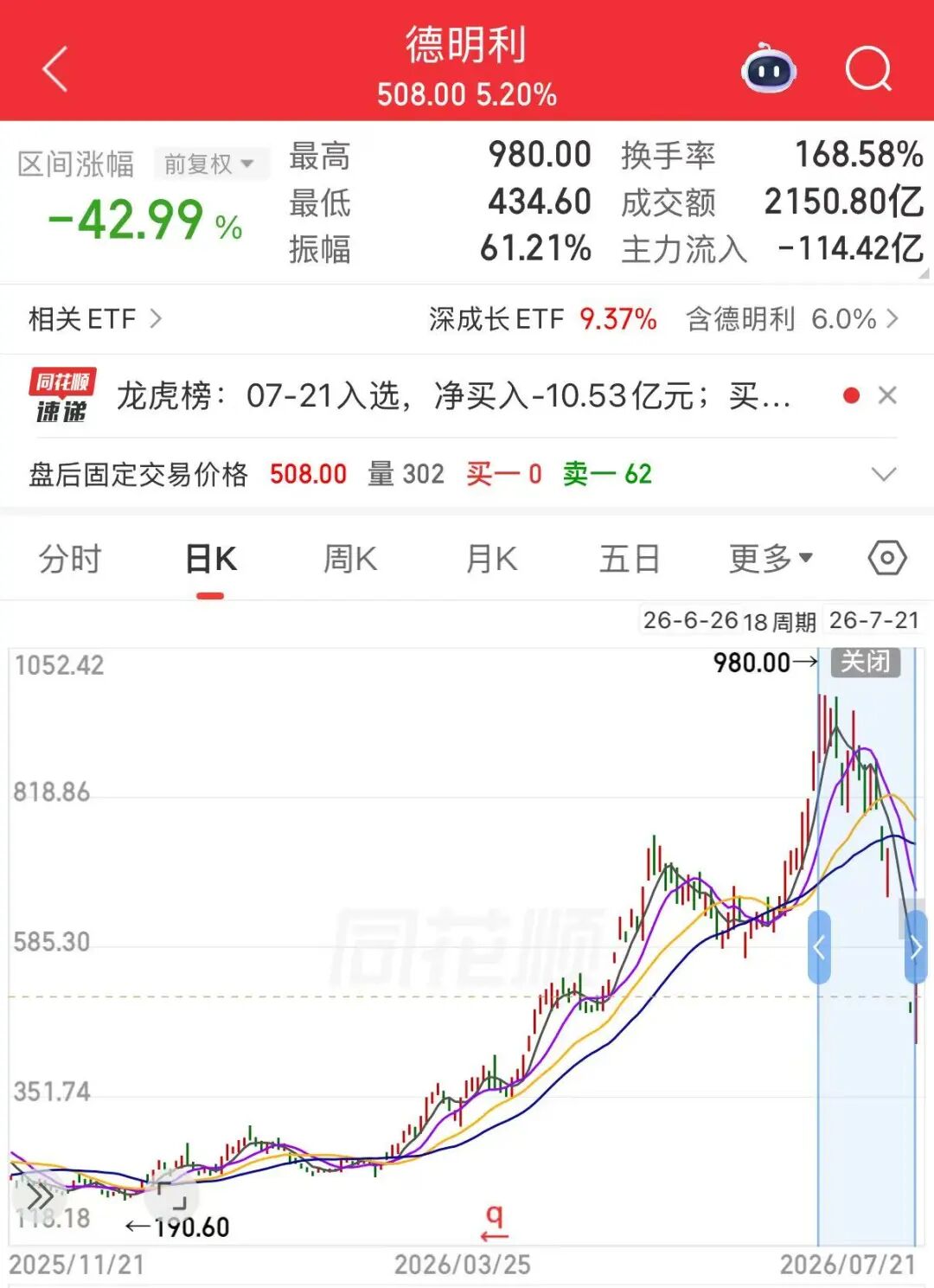Open 含德明利 6.0% ETF details
Image resolution: width=934 pixels, height=1288 pixels.
[792, 319]
